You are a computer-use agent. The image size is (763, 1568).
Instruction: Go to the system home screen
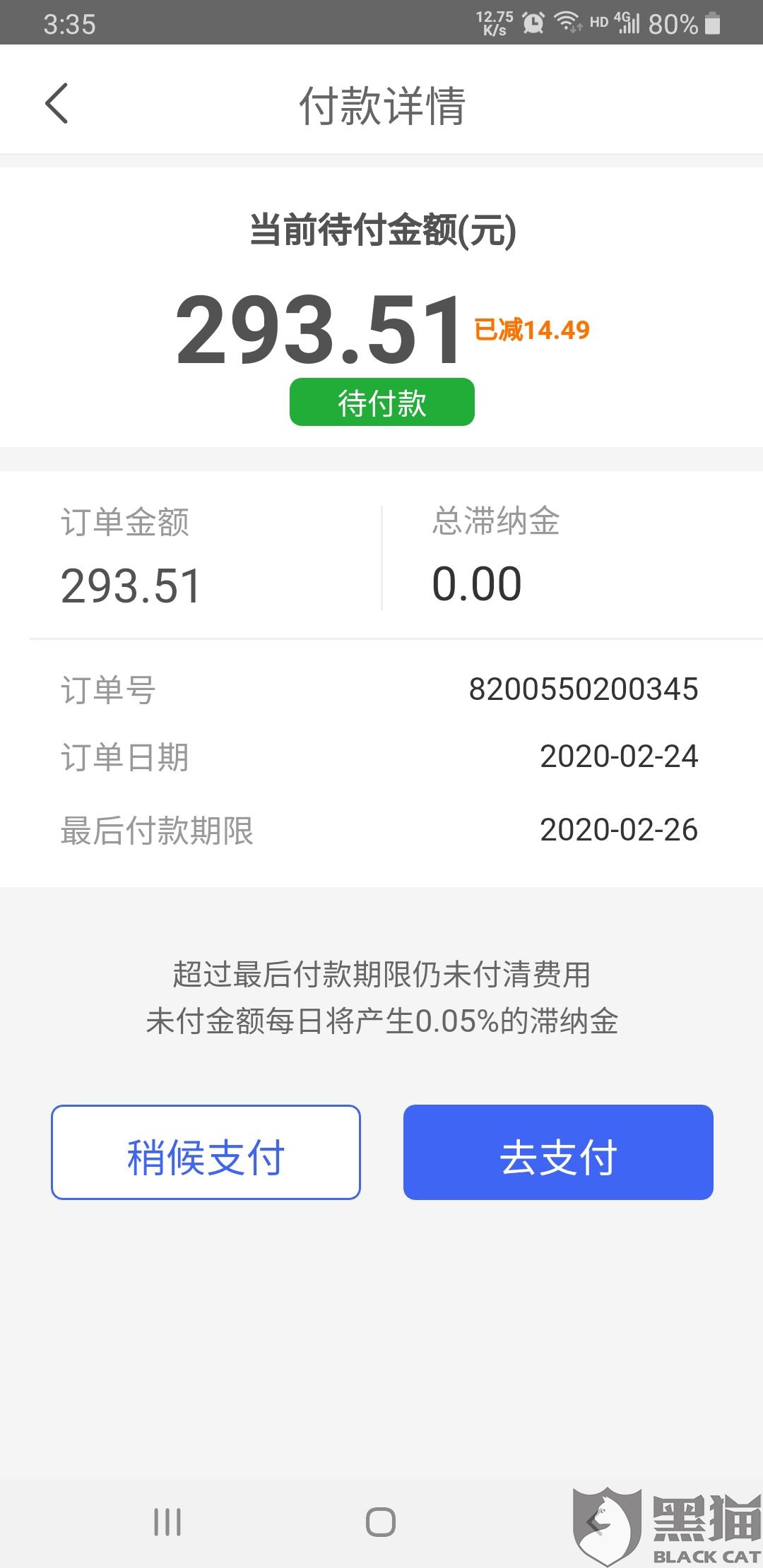pyautogui.click(x=381, y=1522)
